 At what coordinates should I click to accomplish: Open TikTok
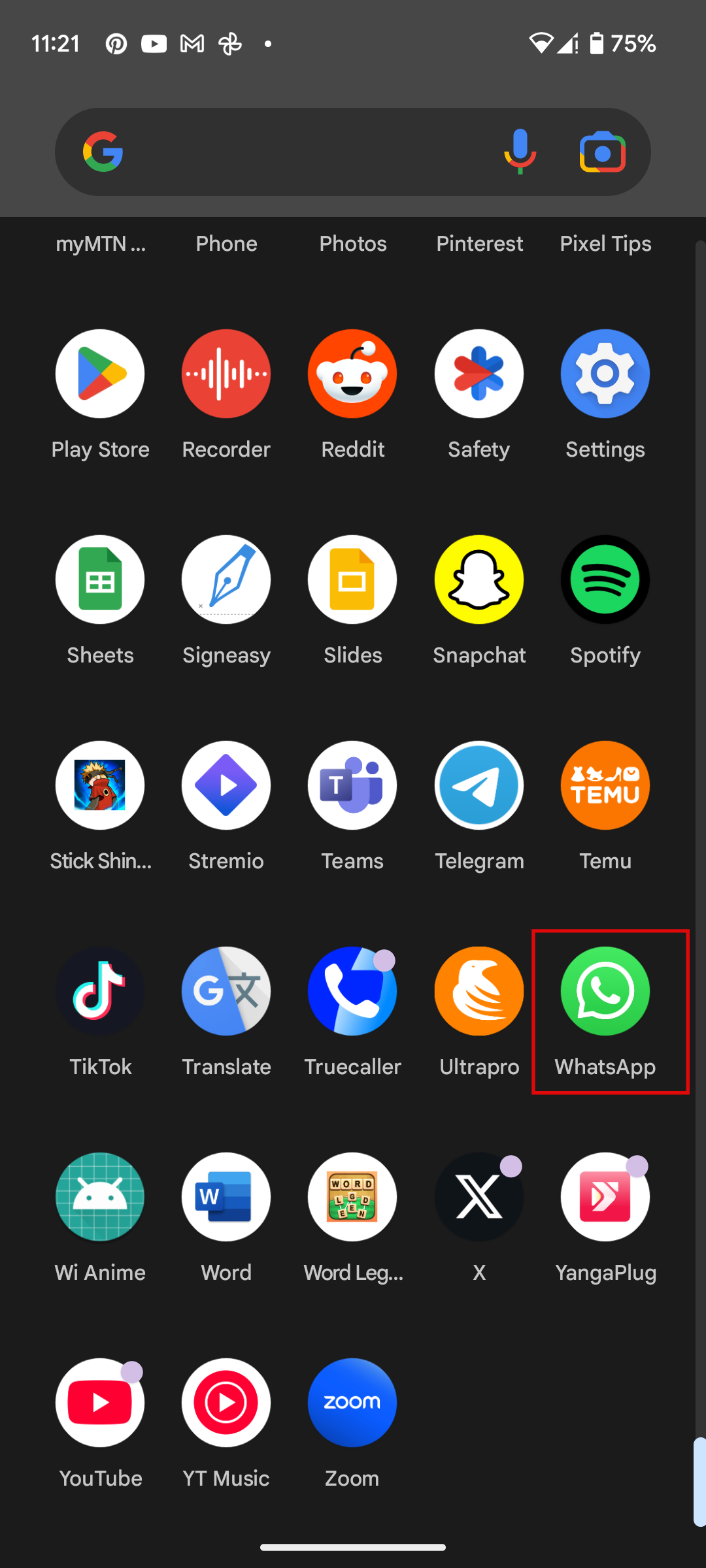tap(100, 991)
